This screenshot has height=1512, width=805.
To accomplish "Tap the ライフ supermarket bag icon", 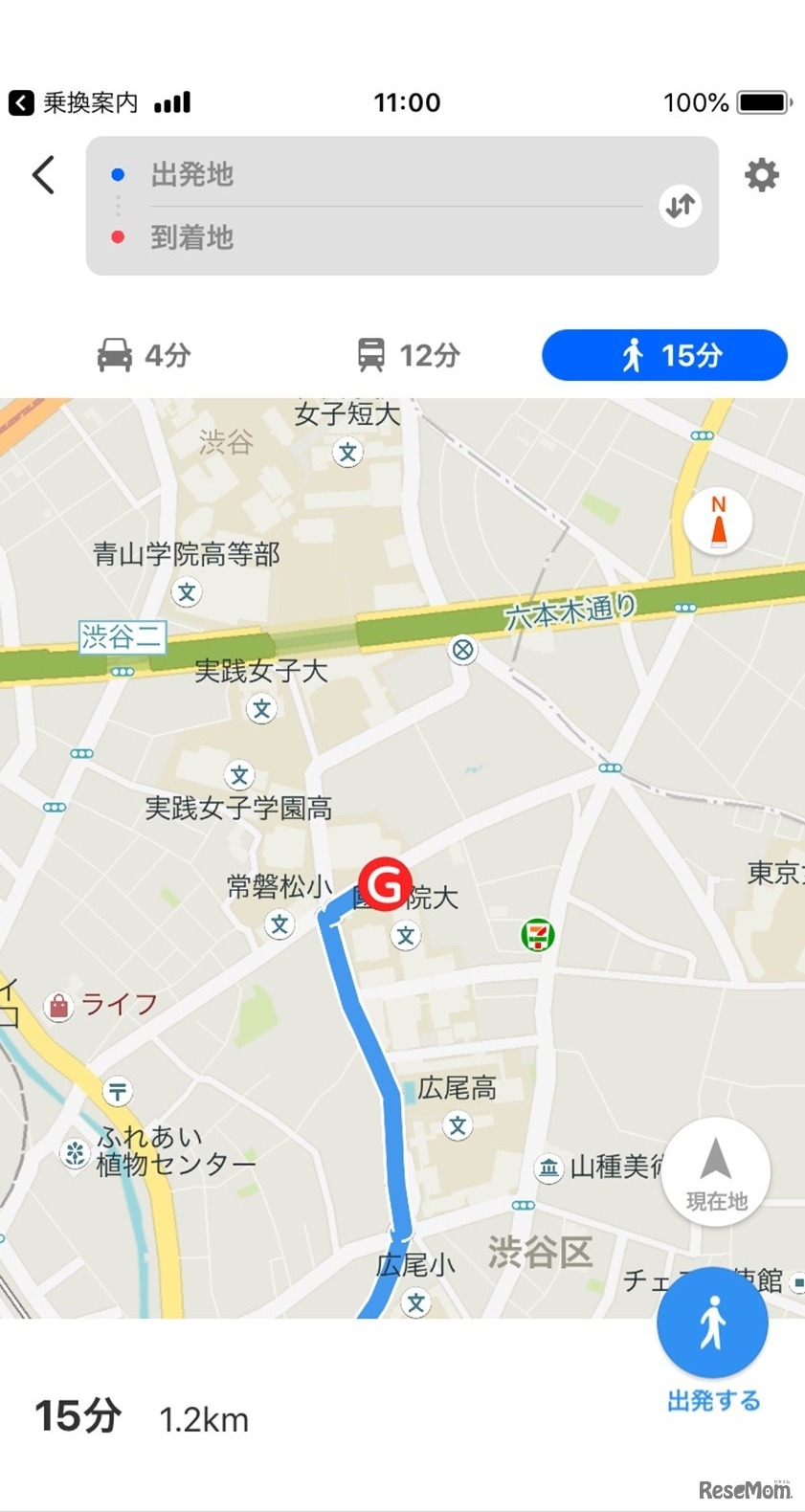I will [x=59, y=1007].
